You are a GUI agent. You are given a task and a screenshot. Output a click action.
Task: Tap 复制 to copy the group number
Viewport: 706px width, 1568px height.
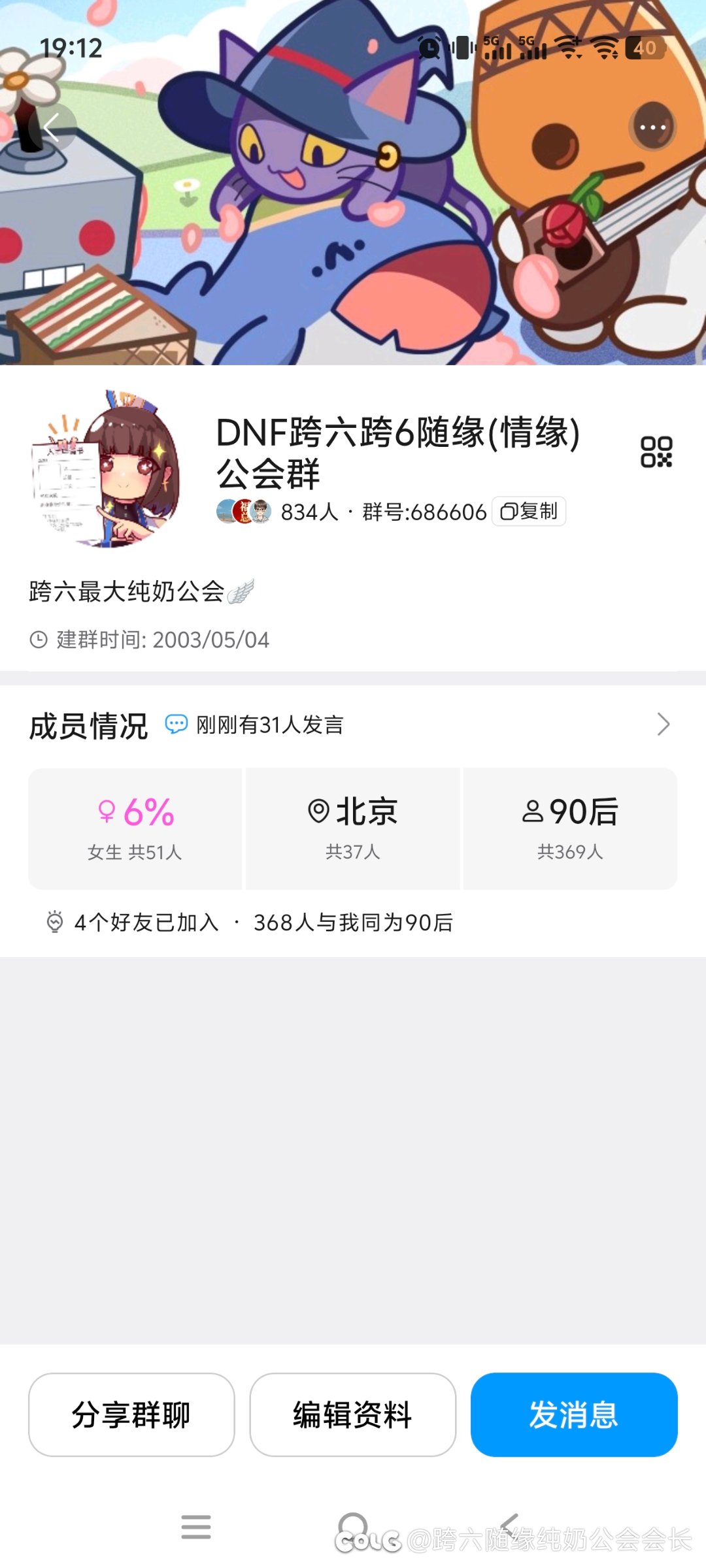(528, 512)
